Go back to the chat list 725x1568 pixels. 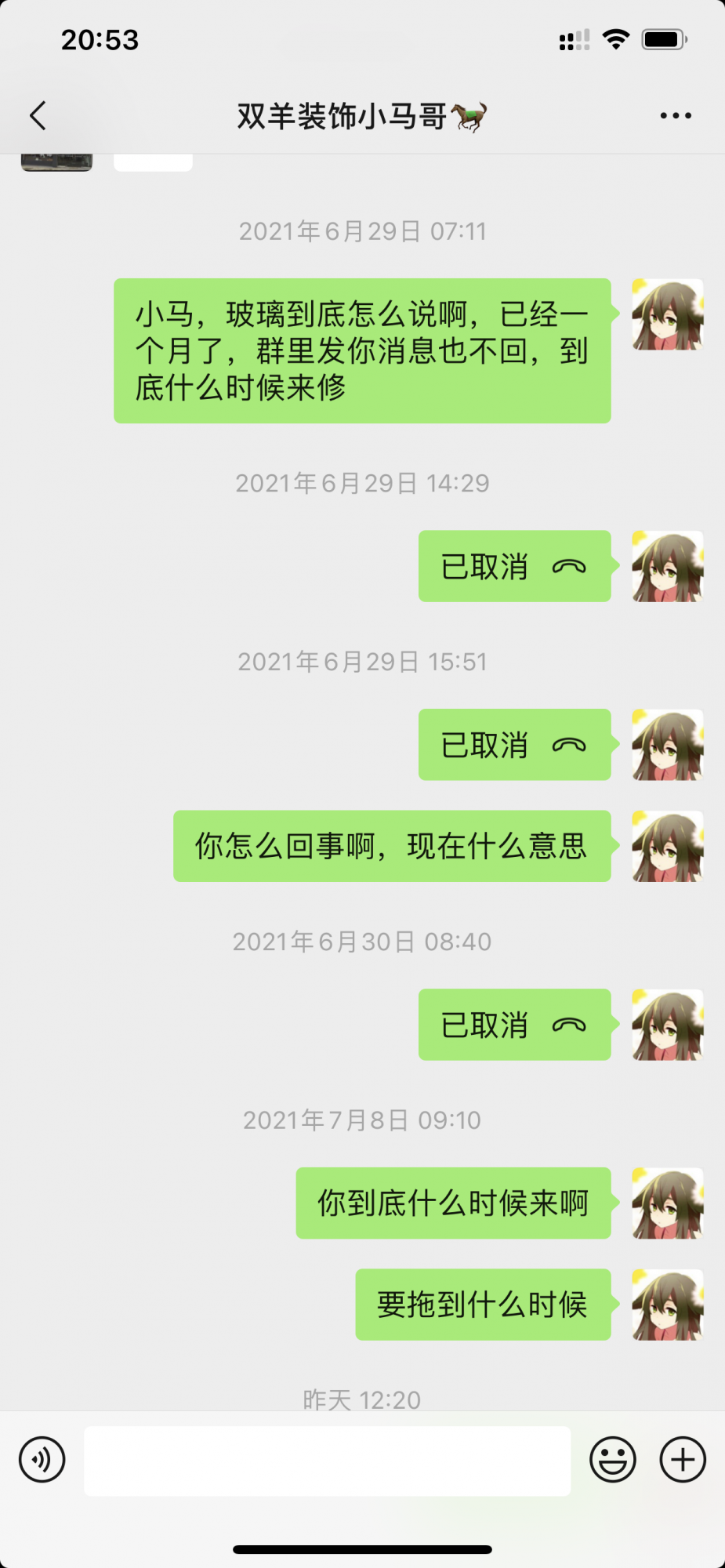pyautogui.click(x=38, y=115)
